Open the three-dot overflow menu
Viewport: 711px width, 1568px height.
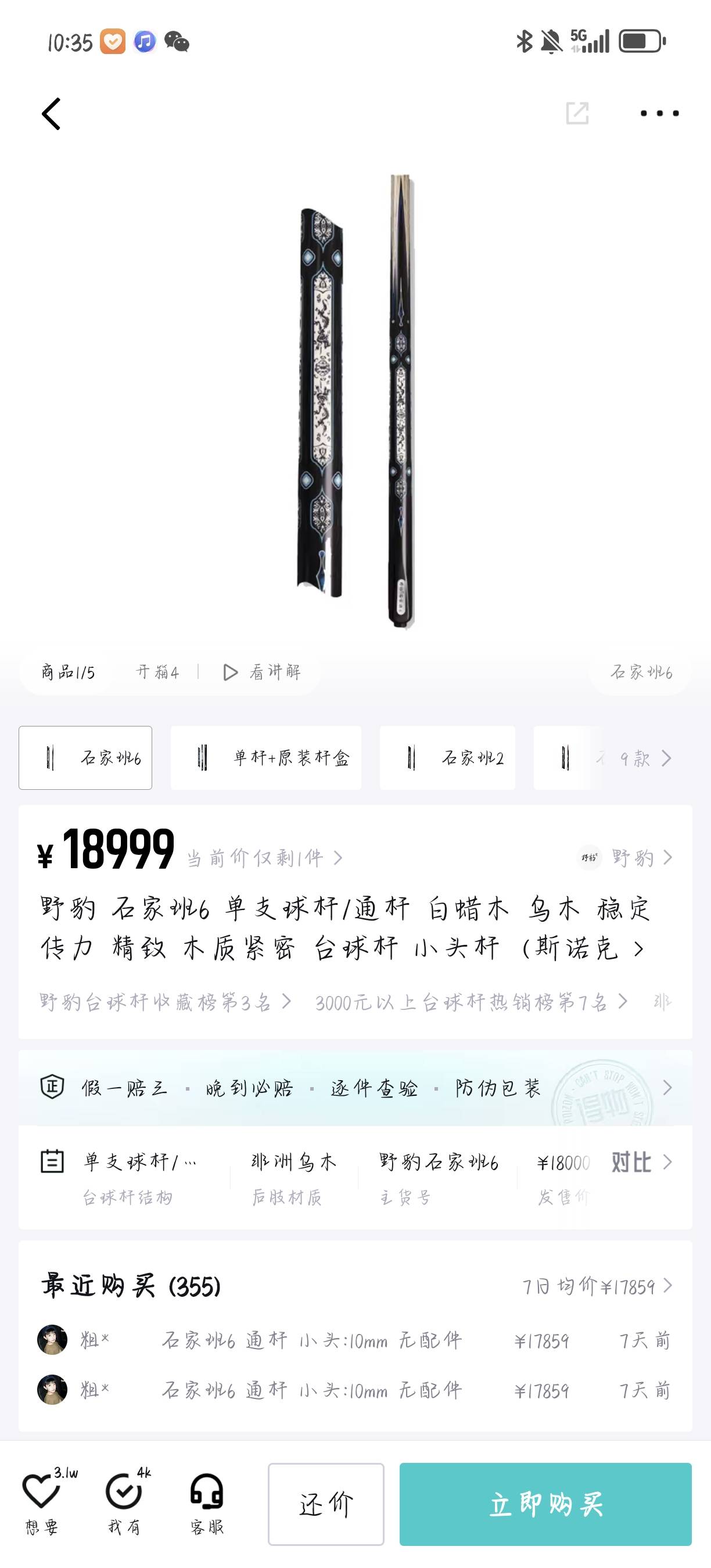659,113
